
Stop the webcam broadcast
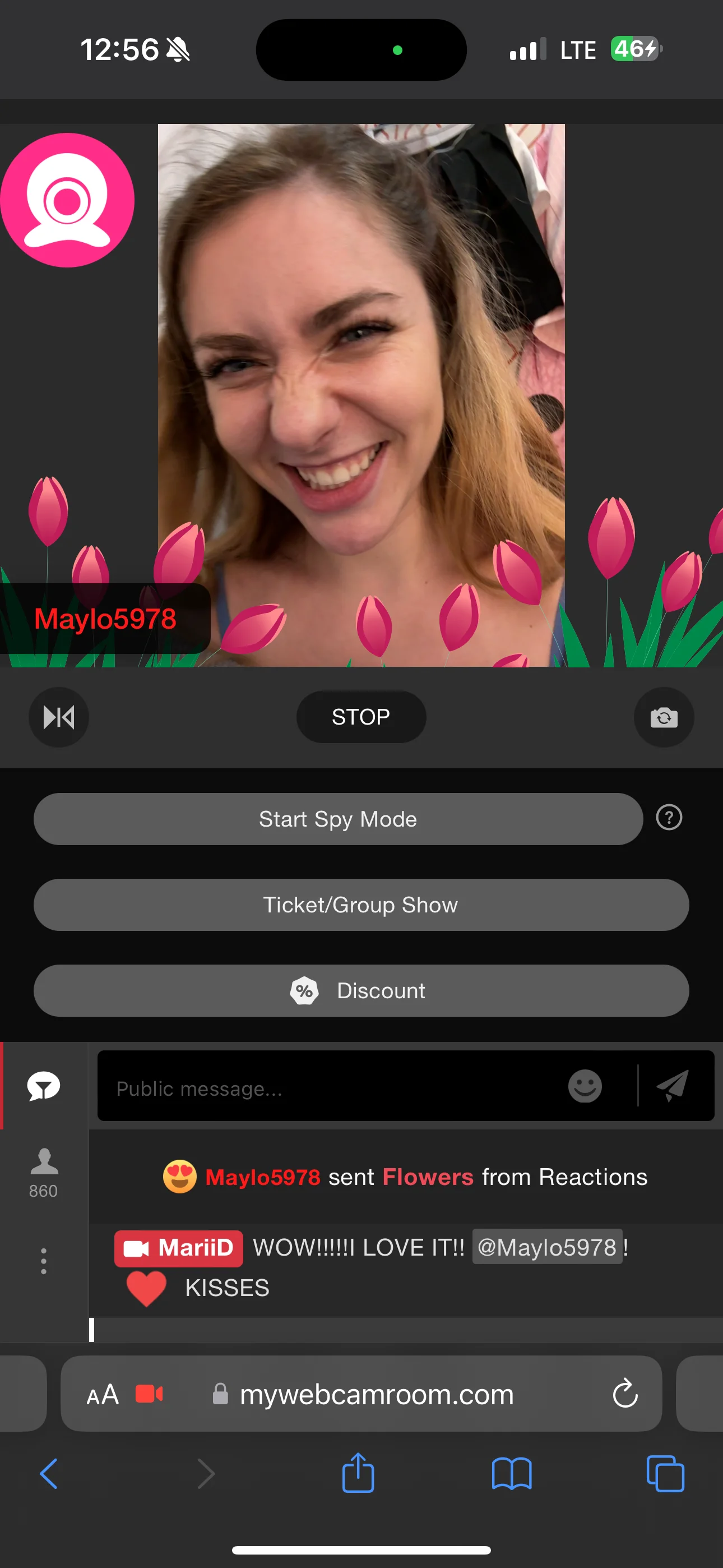click(x=361, y=717)
